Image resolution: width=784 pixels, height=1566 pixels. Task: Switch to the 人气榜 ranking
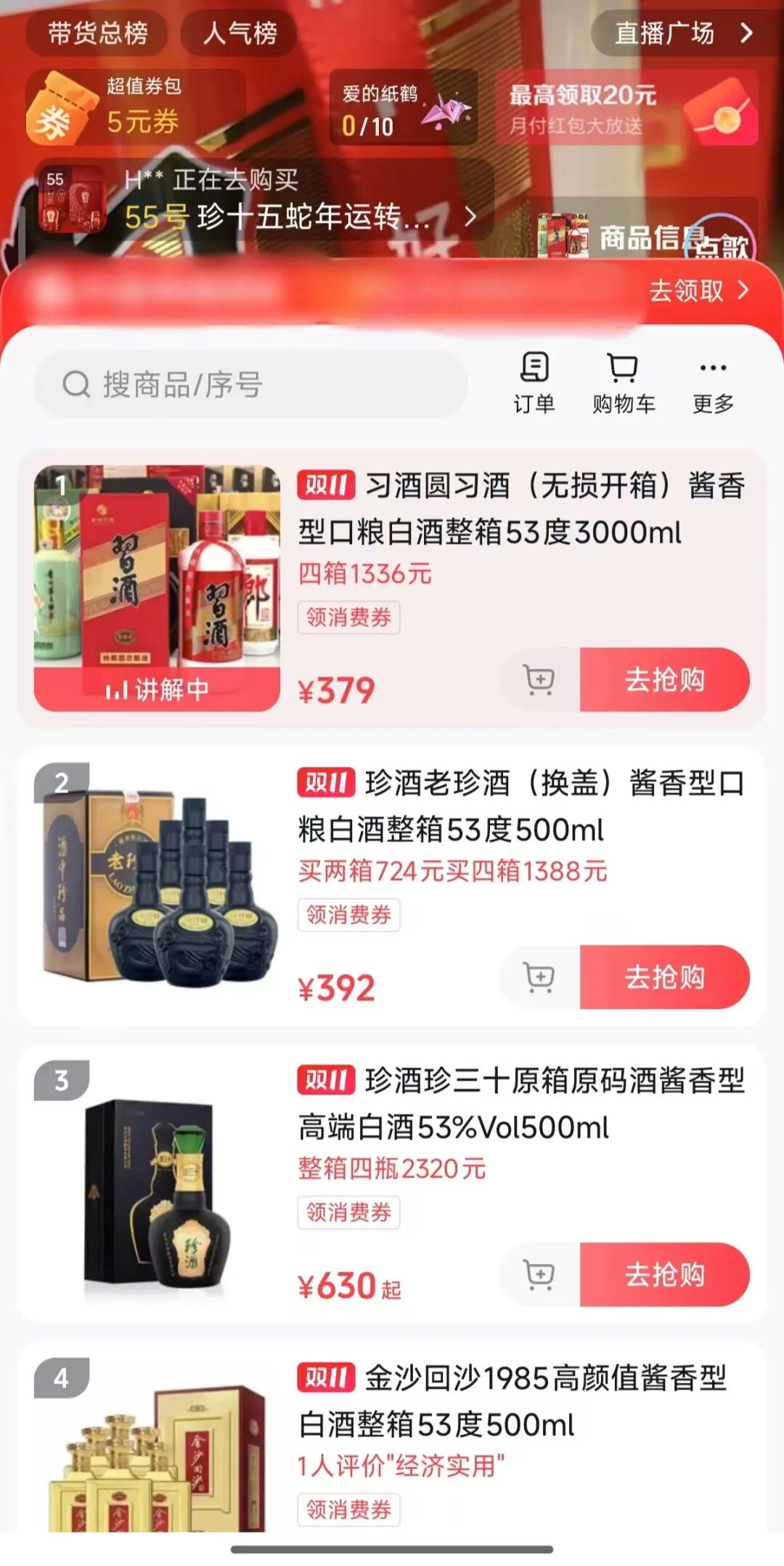(x=240, y=33)
